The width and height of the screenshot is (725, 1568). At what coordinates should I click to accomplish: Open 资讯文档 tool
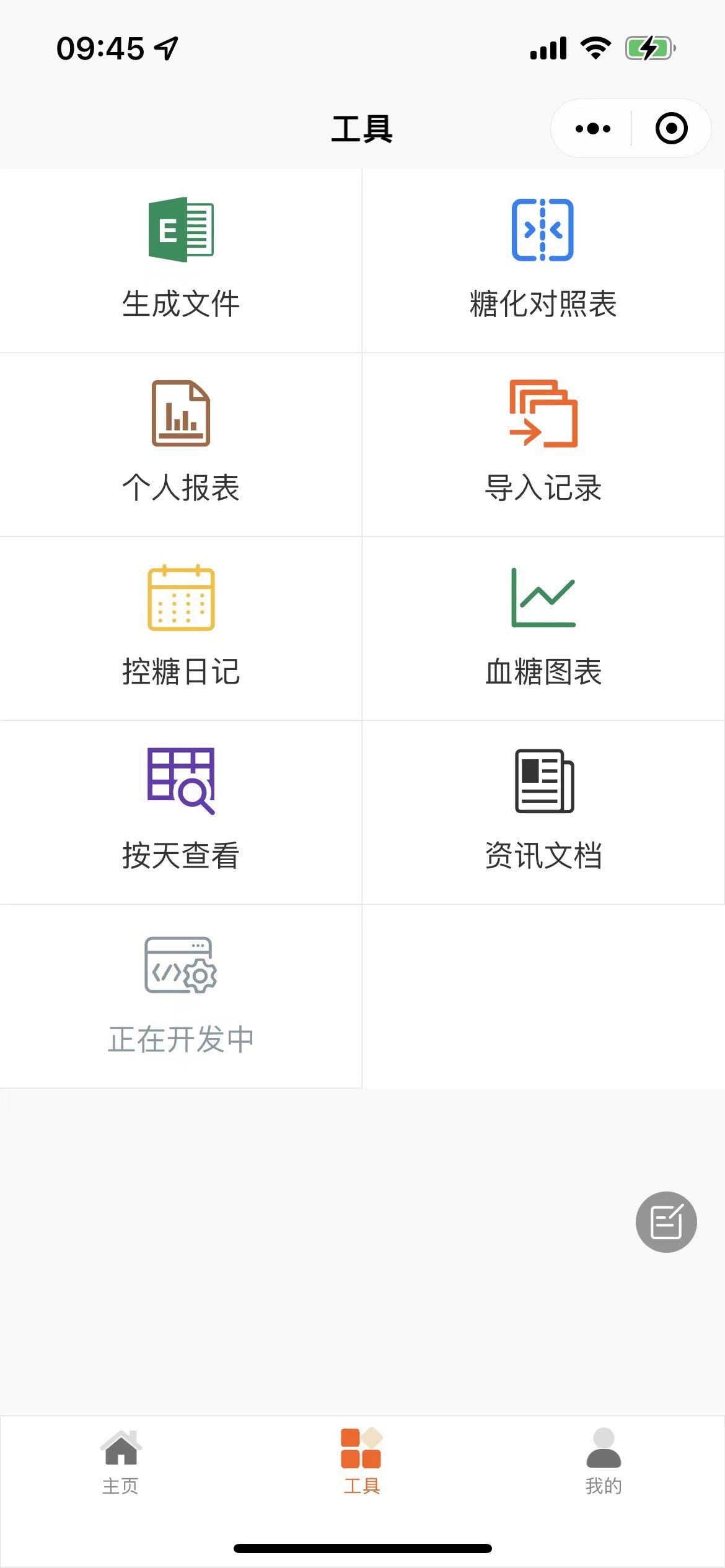tap(543, 812)
